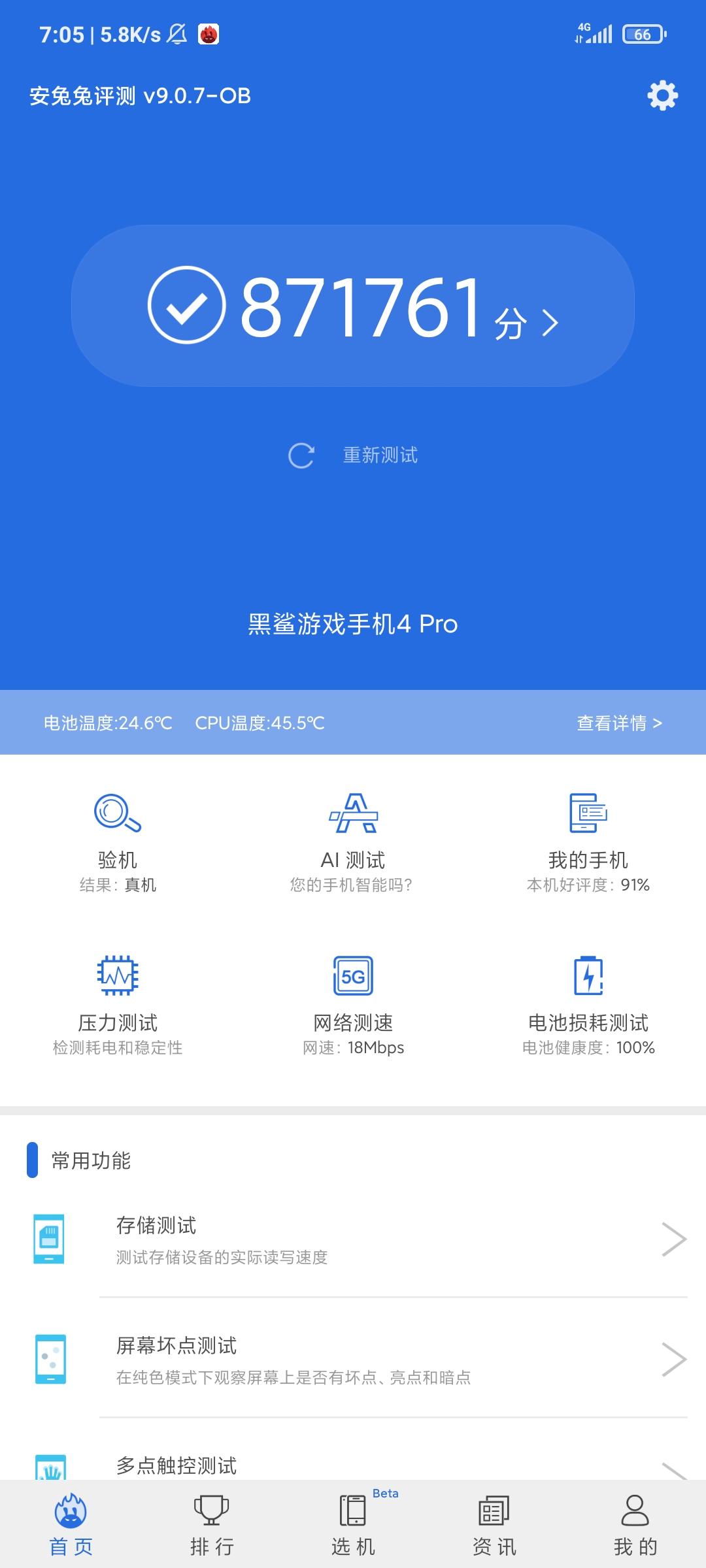This screenshot has height=1568, width=706.
Task: Open 我的手机 info
Action: click(588, 843)
